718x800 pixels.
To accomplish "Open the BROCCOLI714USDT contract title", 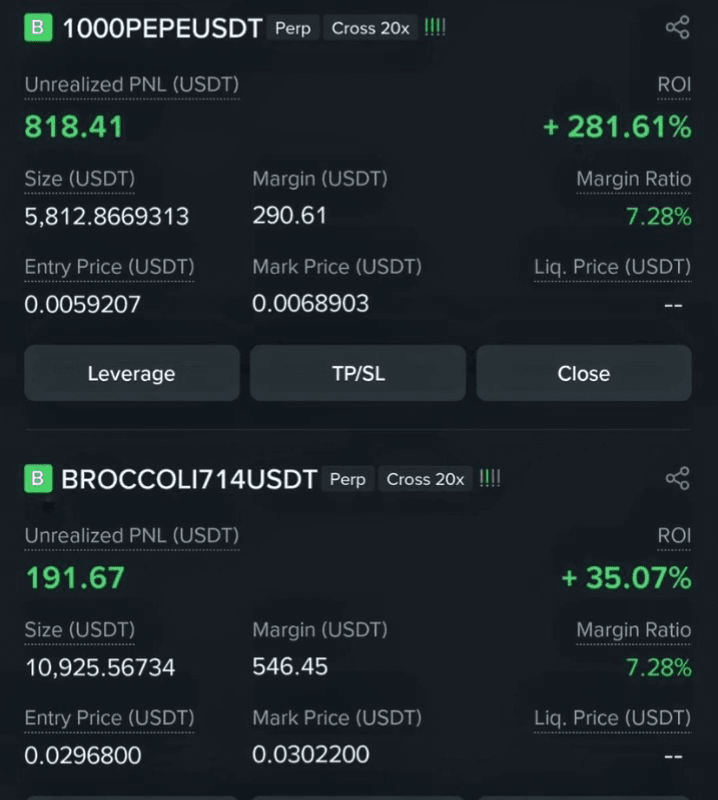I will coord(189,479).
